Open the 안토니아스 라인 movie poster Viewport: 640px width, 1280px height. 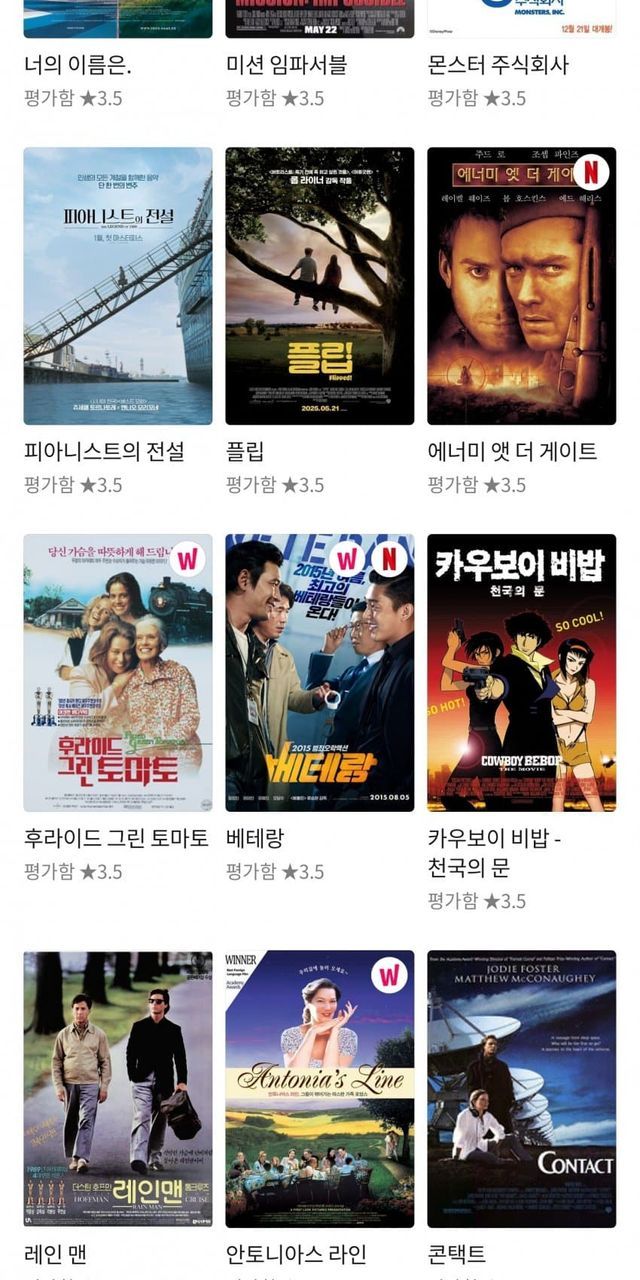319,1088
